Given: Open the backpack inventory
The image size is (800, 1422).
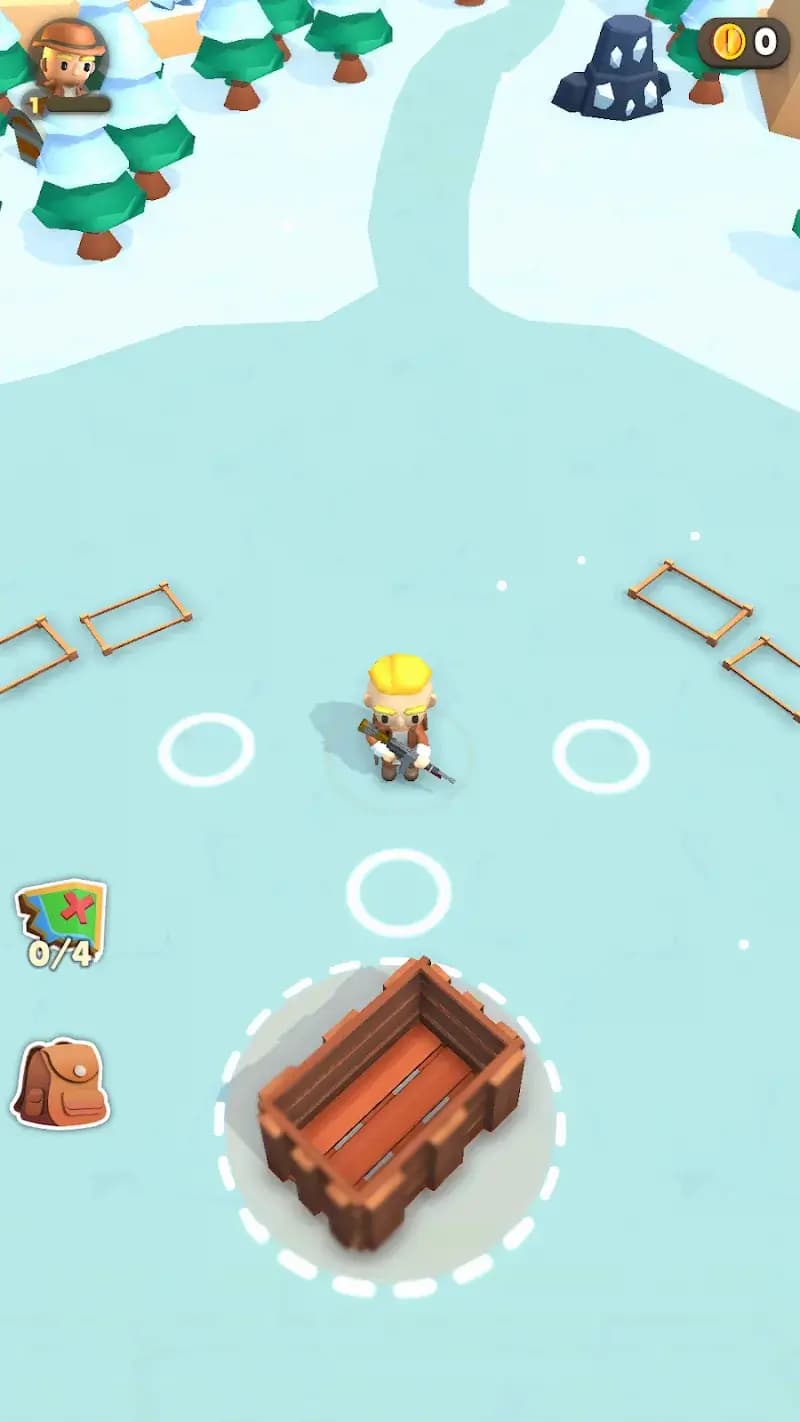Looking at the screenshot, I should (x=60, y=1084).
